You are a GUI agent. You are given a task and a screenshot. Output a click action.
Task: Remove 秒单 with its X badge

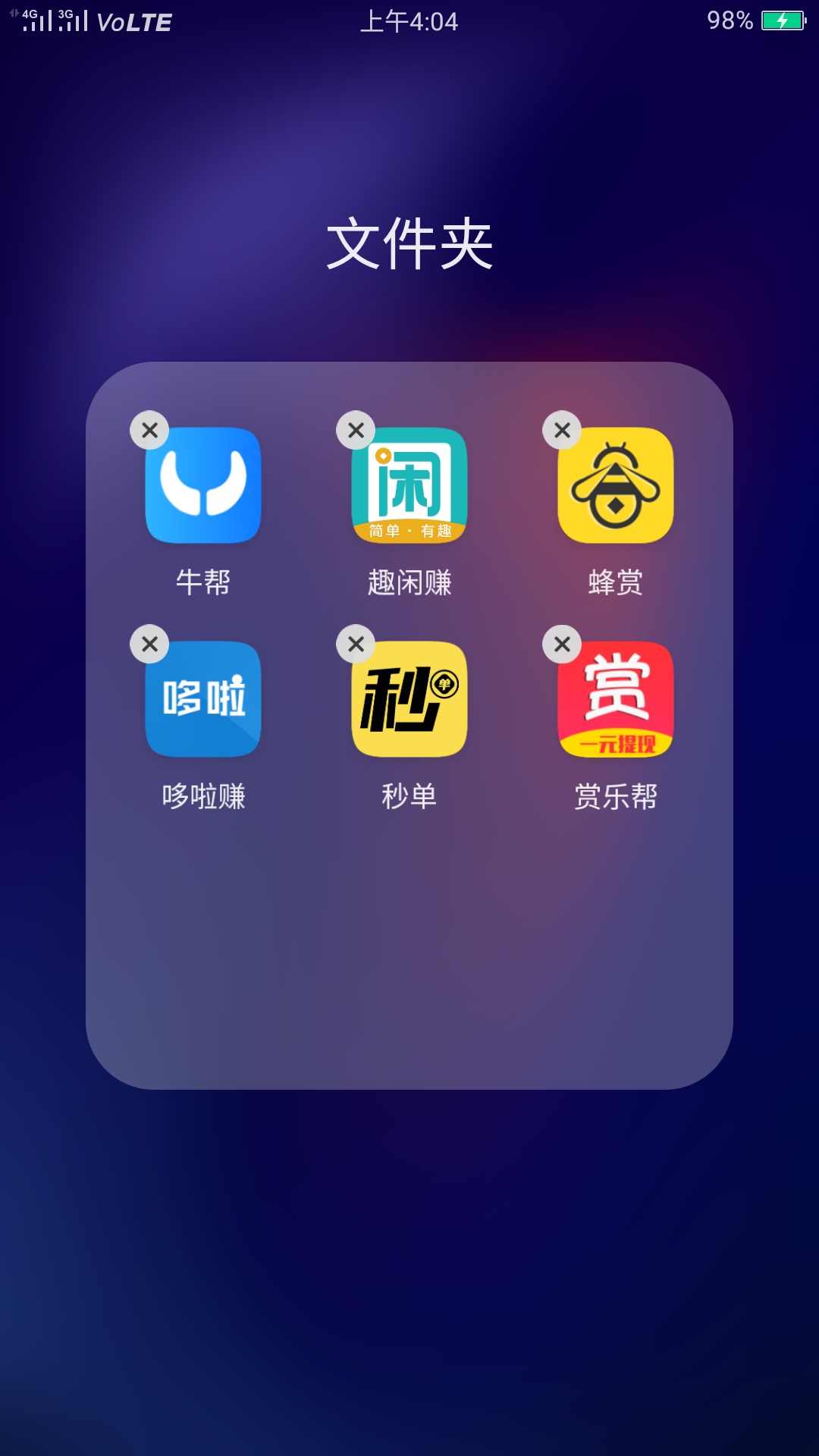(356, 644)
